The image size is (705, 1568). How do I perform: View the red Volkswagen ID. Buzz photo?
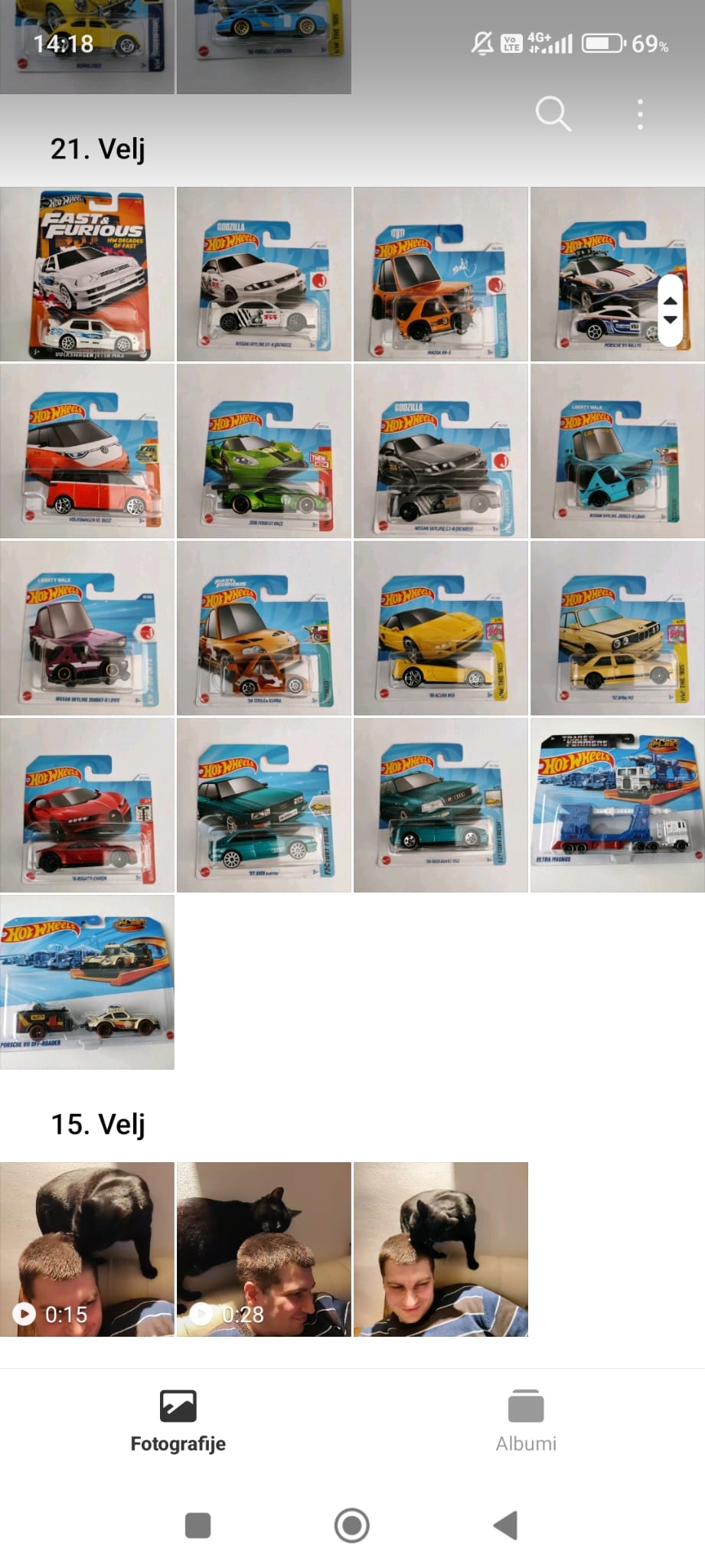coord(87,451)
